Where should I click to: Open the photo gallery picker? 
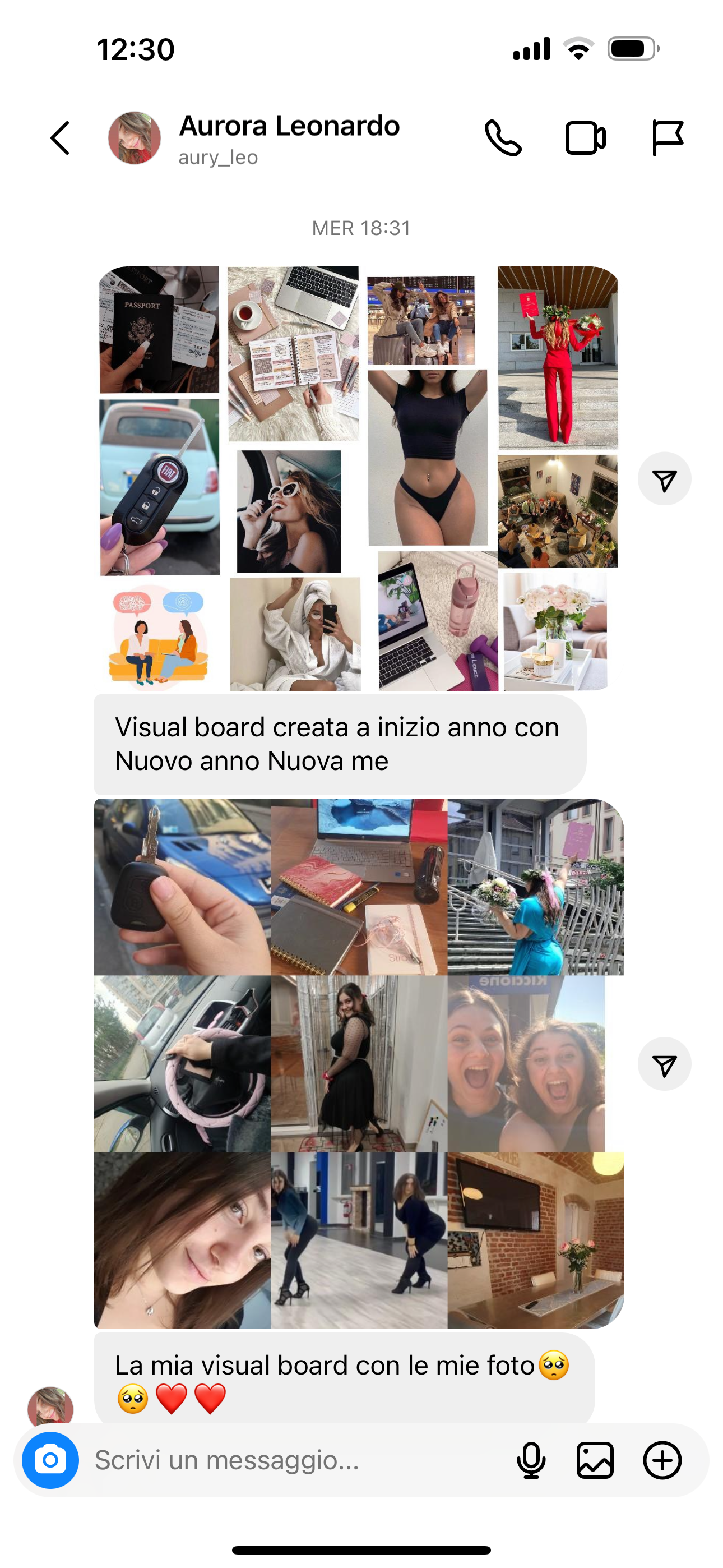pyautogui.click(x=595, y=1460)
